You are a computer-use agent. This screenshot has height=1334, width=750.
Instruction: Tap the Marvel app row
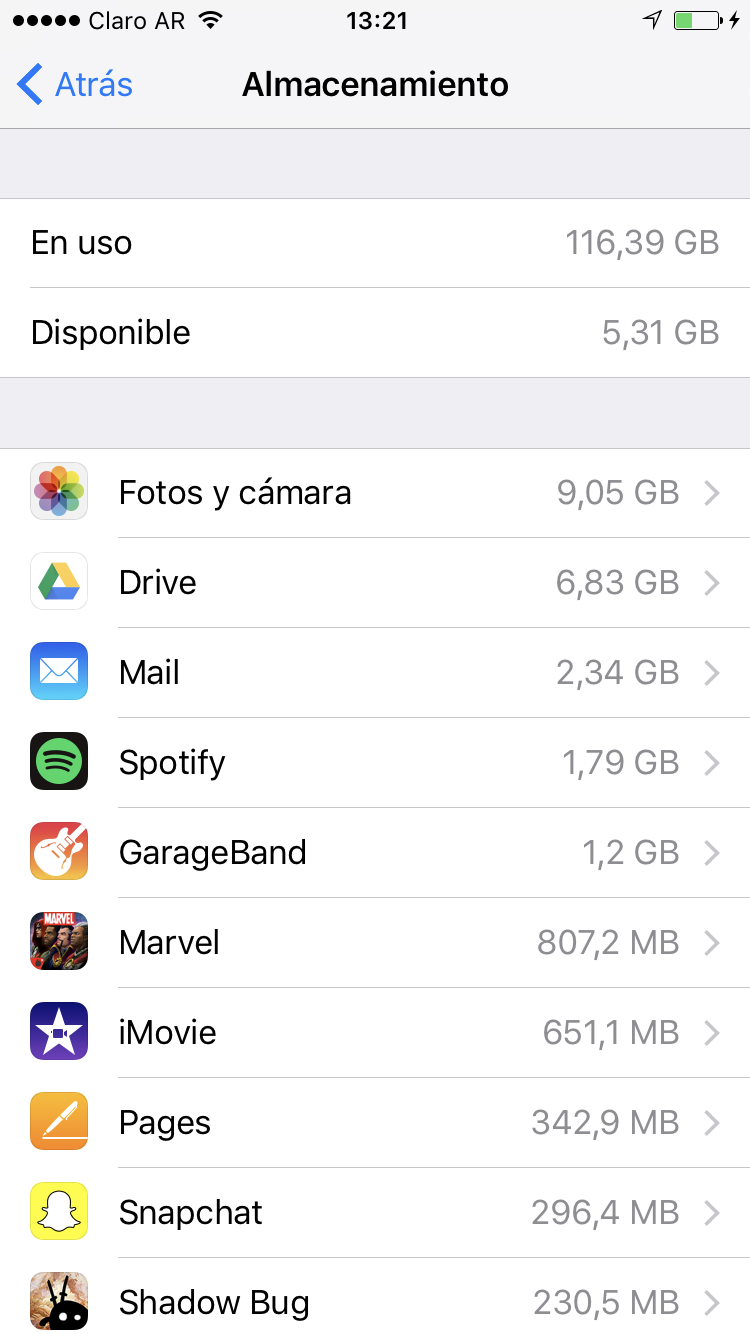[x=375, y=943]
